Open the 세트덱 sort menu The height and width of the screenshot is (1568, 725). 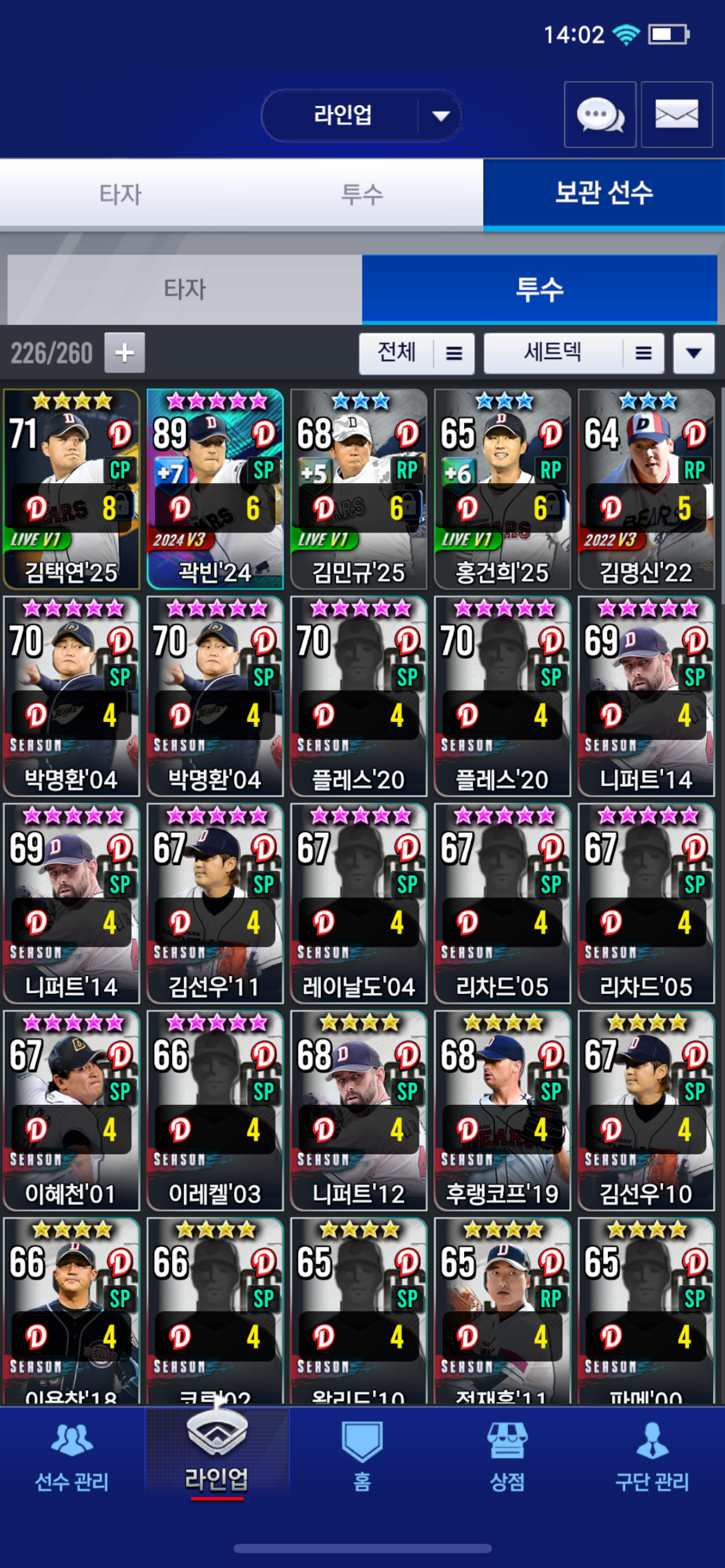pos(573,353)
